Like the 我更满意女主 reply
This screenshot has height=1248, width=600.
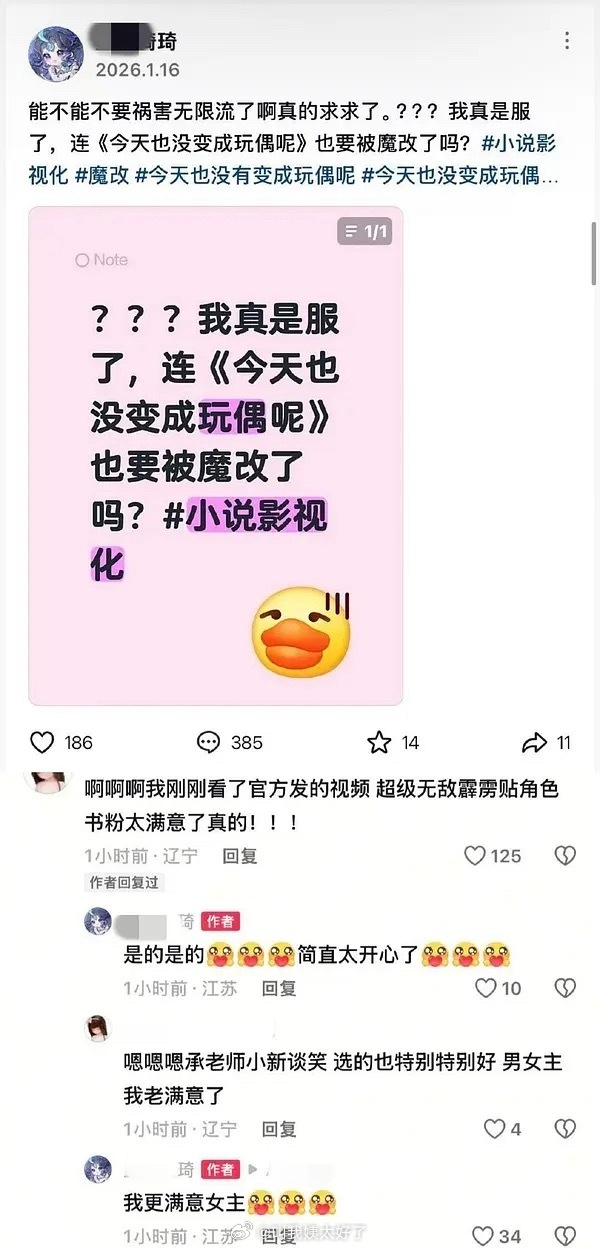tap(483, 1236)
